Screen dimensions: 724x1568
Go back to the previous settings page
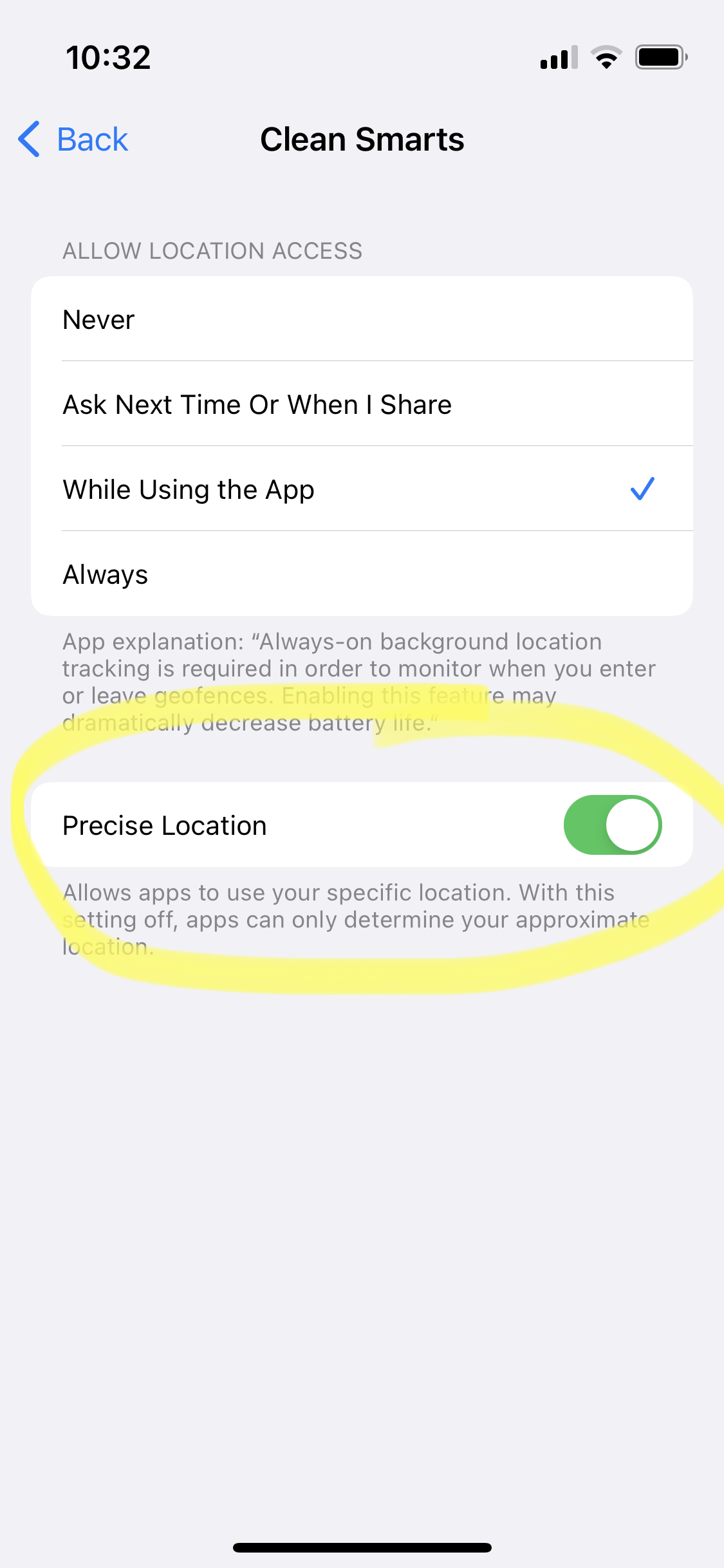74,139
